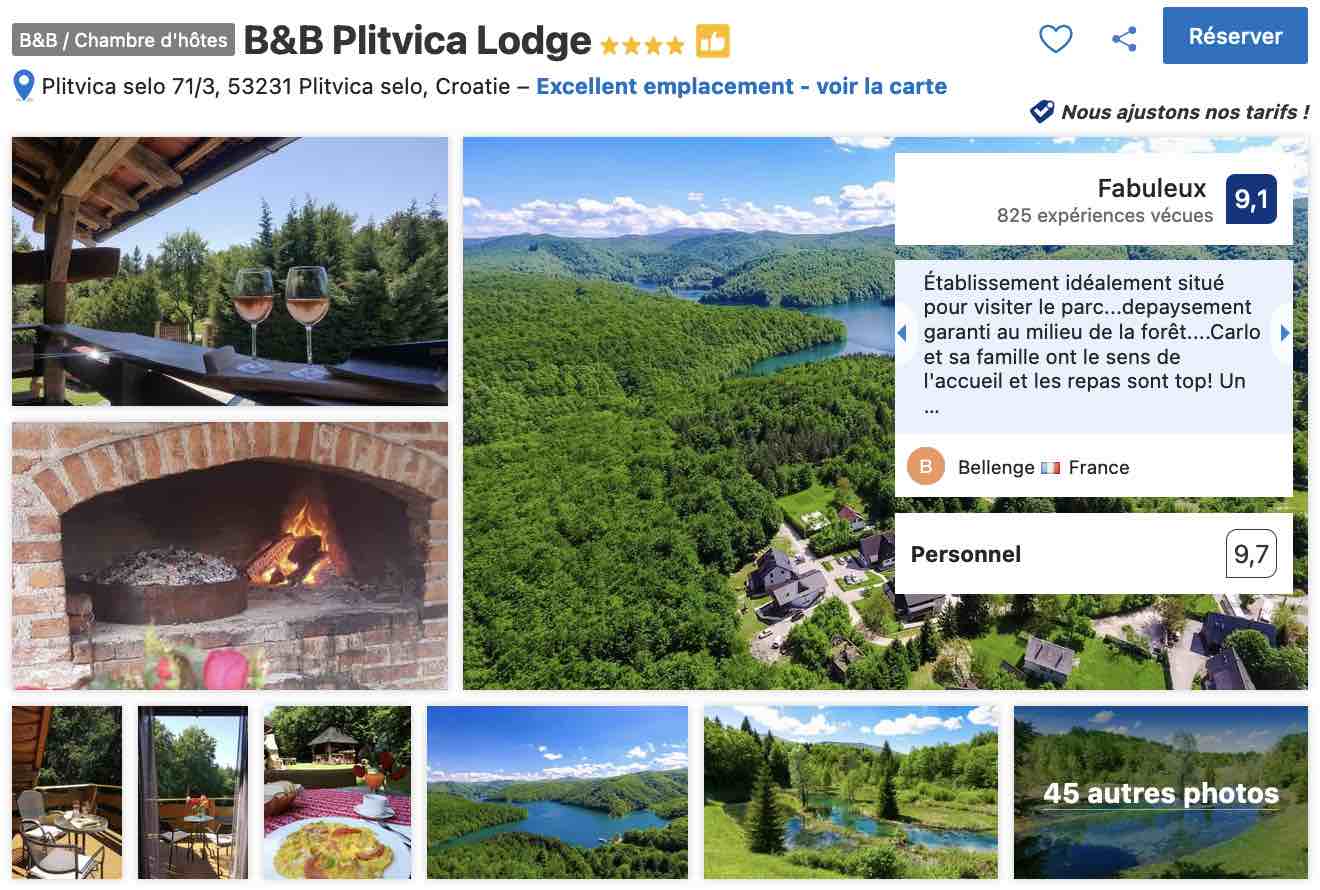Save B&B Plitvica Lodge to favorites
Viewport: 1320px width, 890px height.
(x=1055, y=39)
